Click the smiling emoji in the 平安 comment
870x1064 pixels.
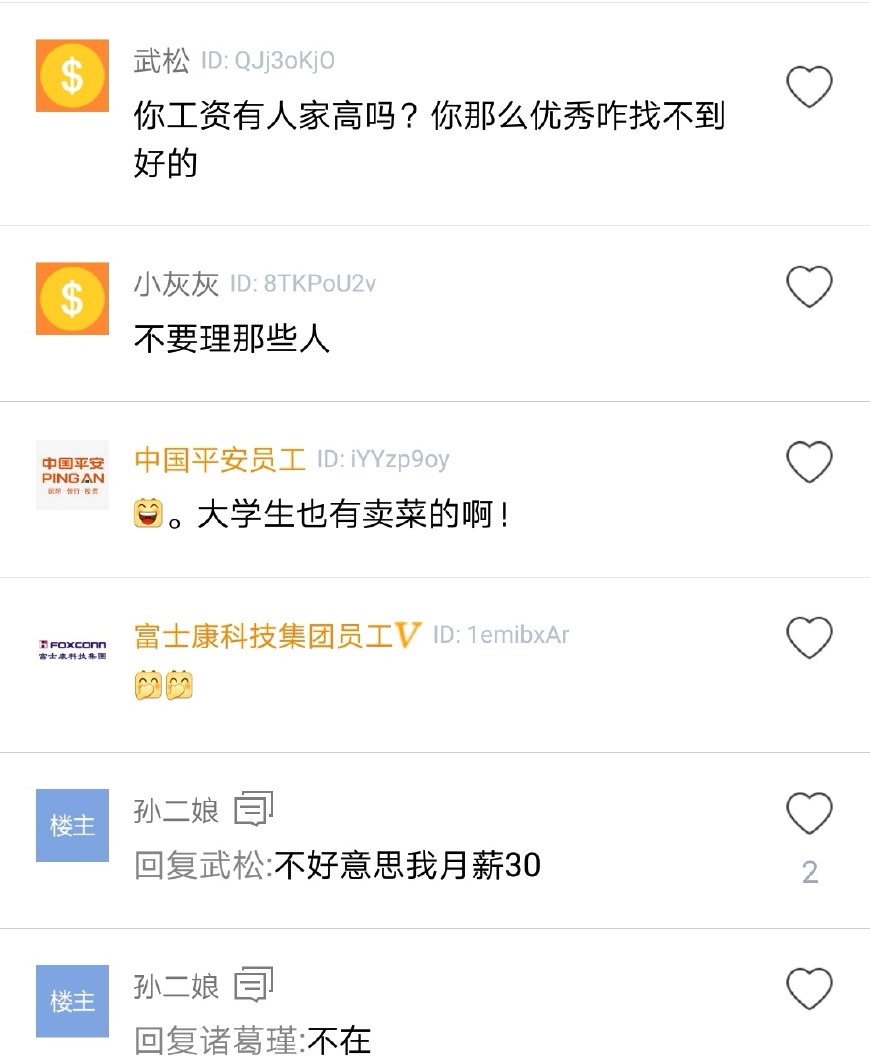146,513
